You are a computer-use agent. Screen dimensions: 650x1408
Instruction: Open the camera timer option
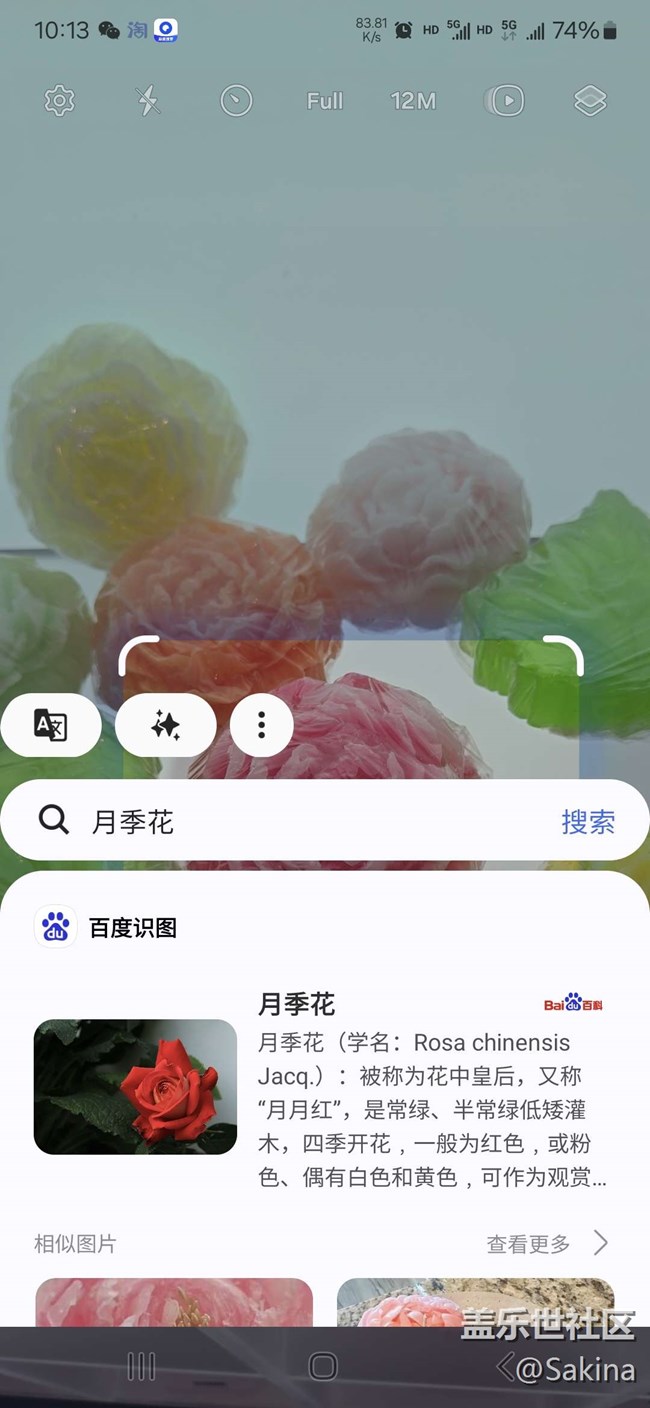(x=236, y=101)
